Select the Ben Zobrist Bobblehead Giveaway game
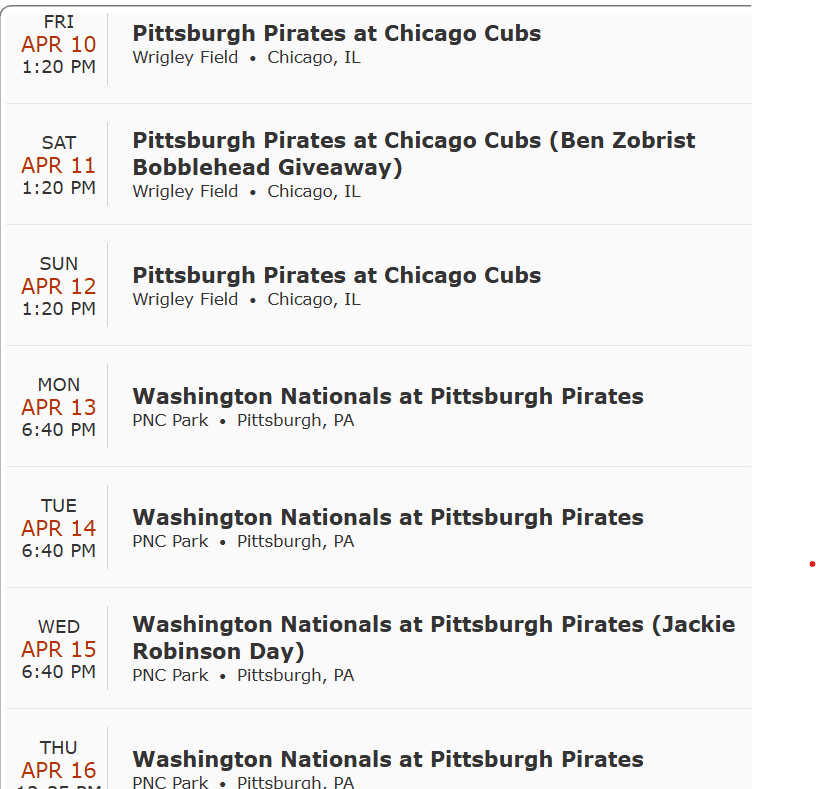 [414, 153]
